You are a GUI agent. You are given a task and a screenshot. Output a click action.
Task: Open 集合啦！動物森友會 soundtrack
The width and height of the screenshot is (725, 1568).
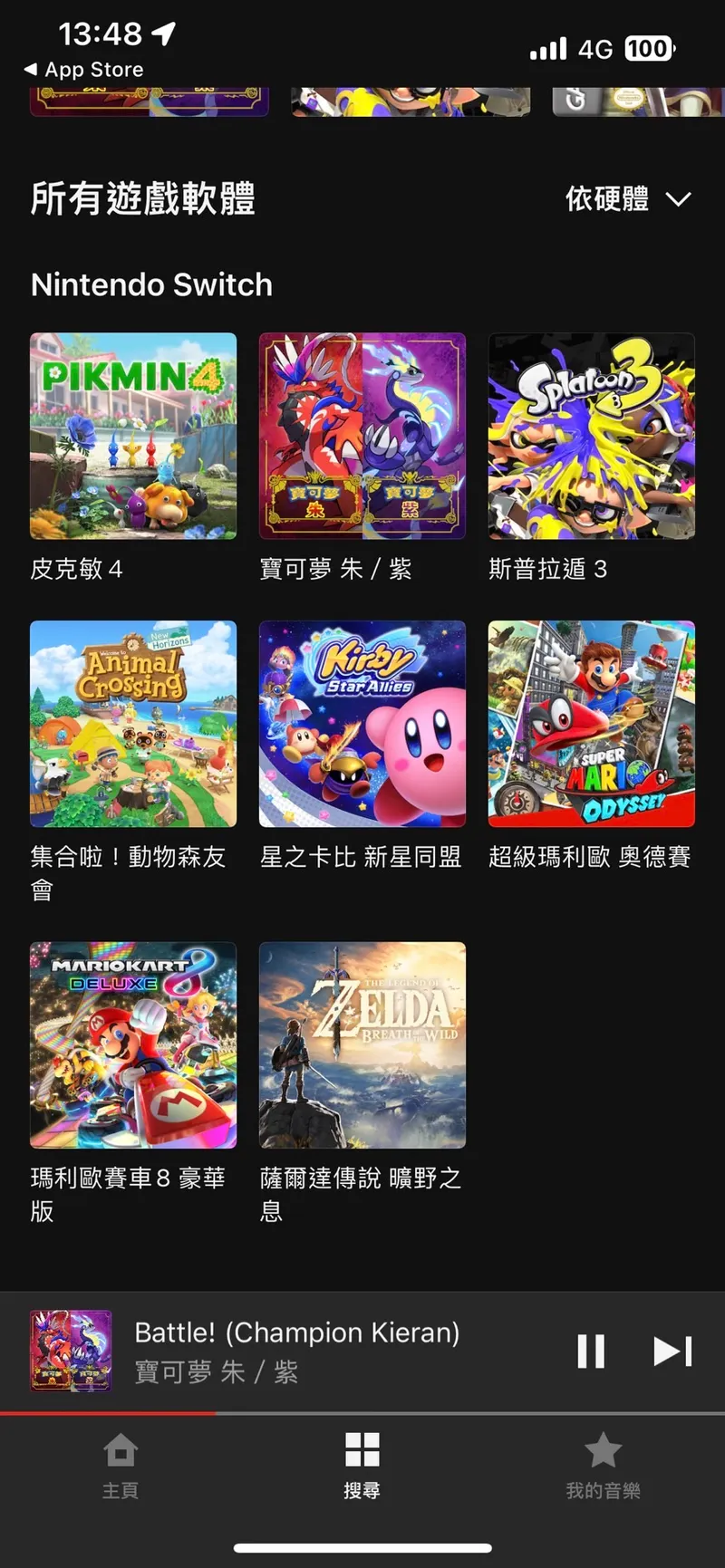(133, 724)
